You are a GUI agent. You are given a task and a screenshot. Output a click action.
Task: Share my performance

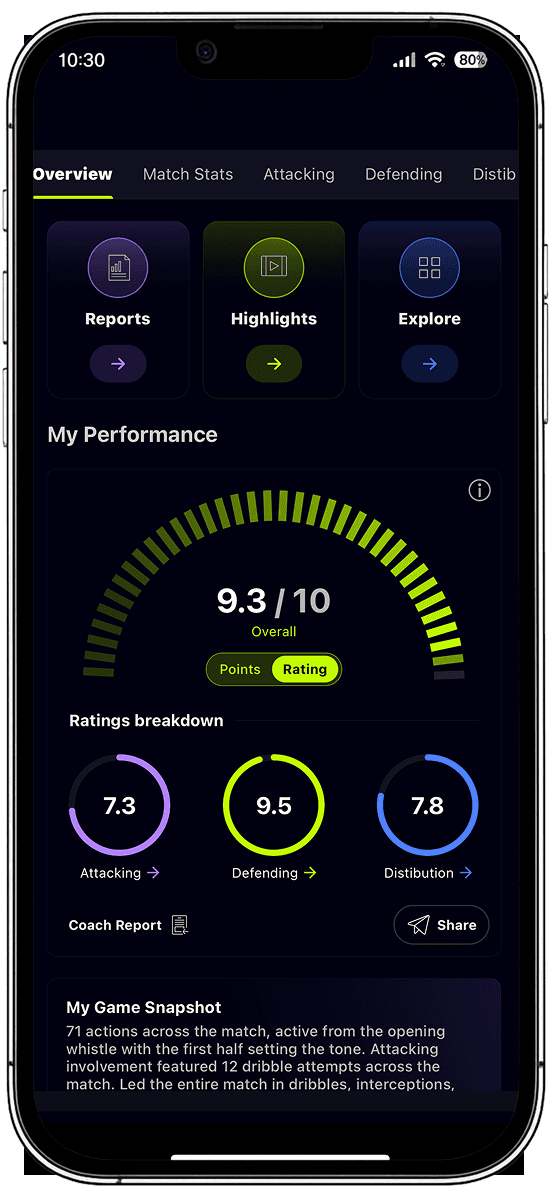click(442, 925)
